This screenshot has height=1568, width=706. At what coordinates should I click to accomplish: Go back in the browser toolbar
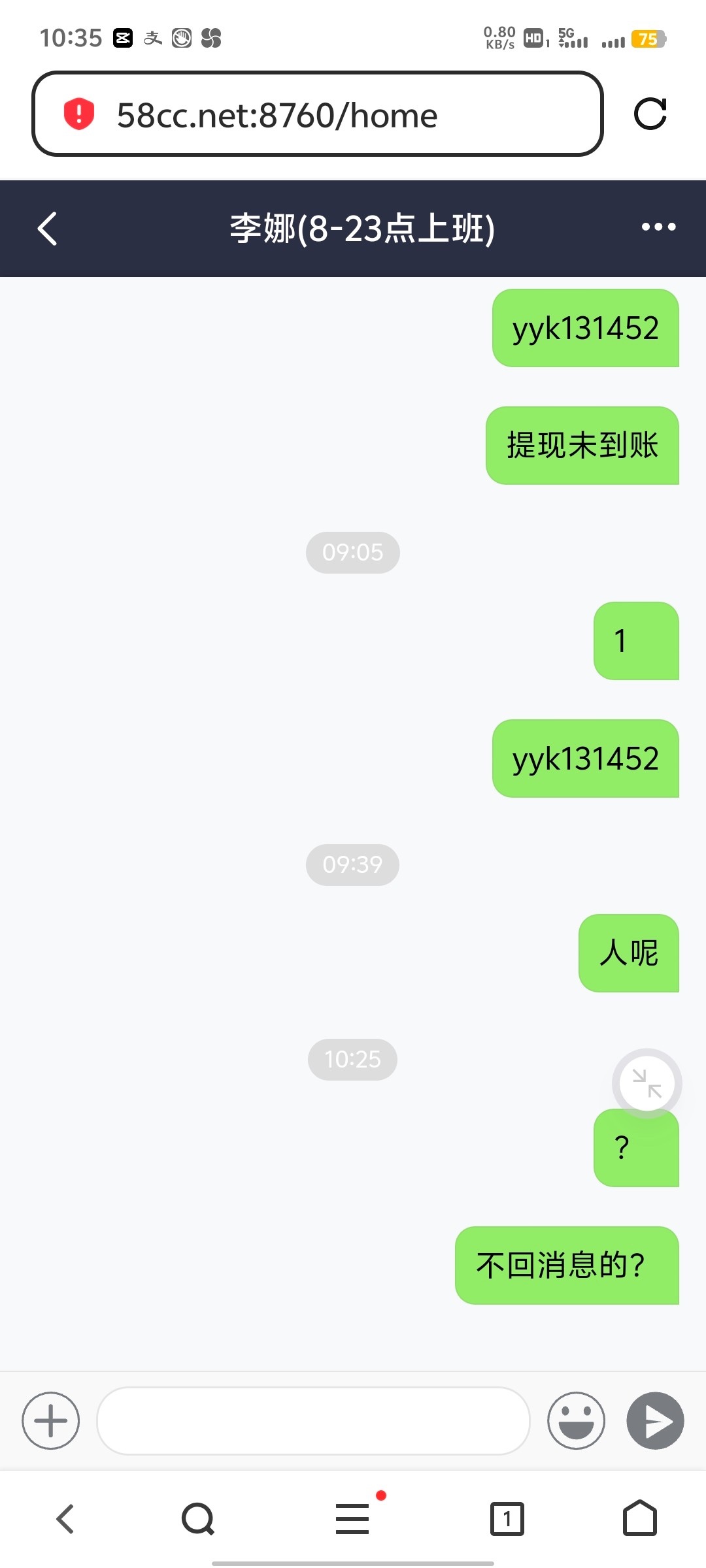click(x=65, y=1518)
